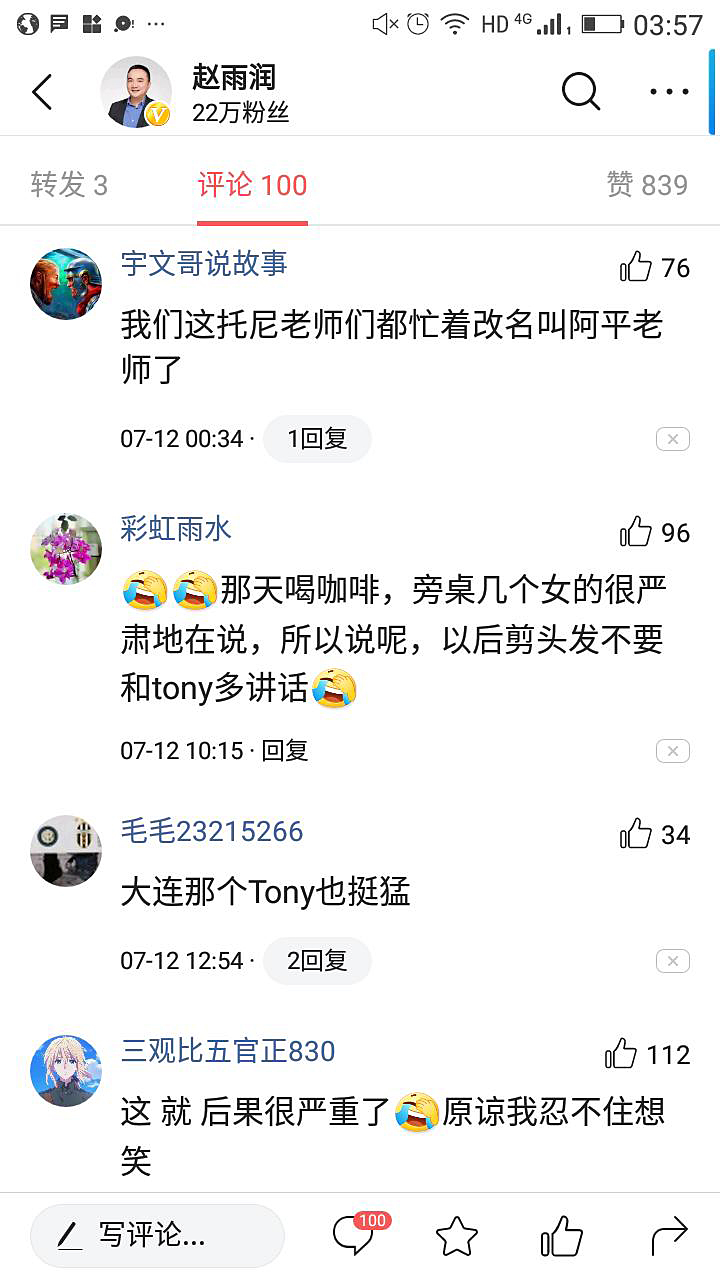Tap the back arrow to return
Screen dimensions: 720x1280
[x=42, y=91]
